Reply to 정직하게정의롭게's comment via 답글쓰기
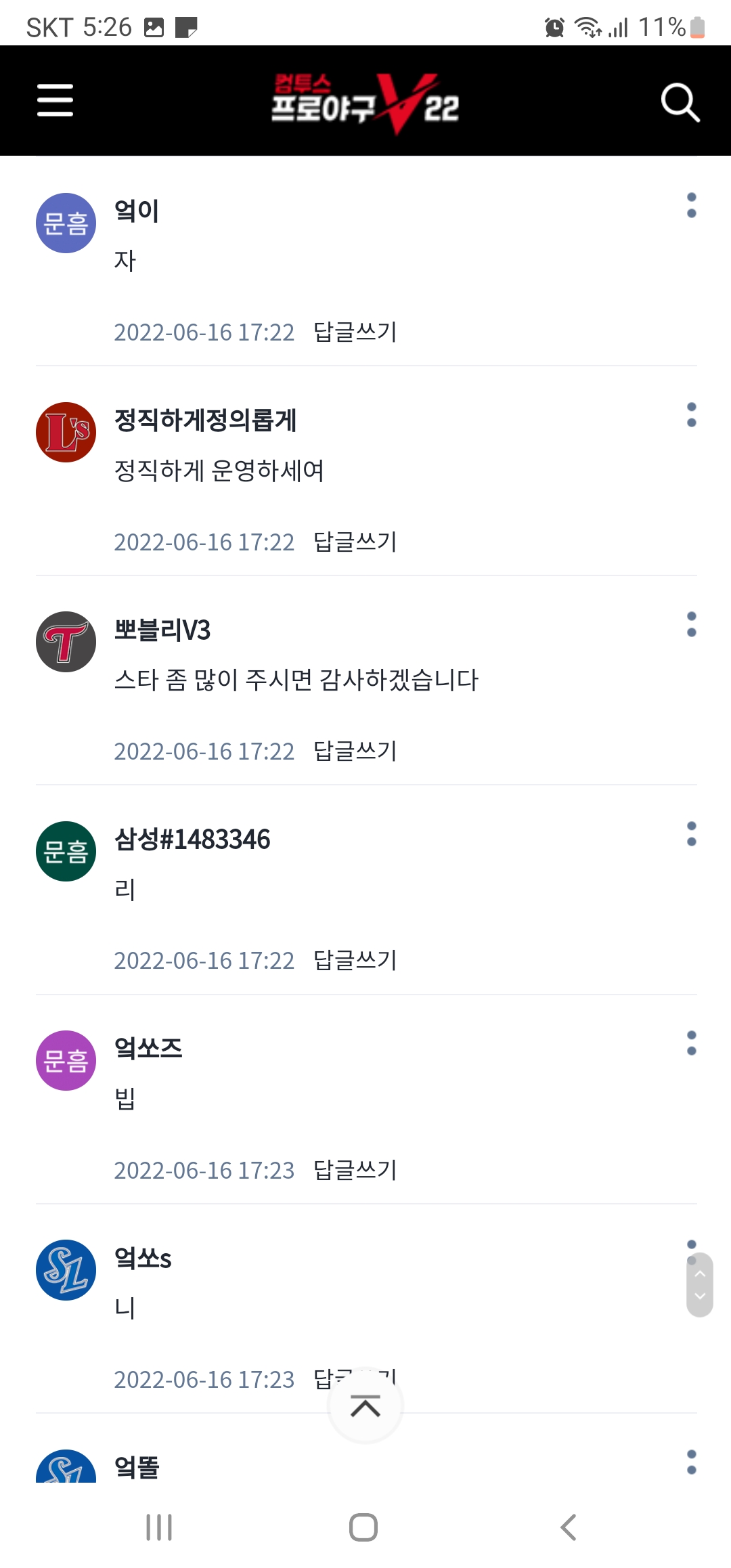The height and width of the screenshot is (1568, 731). coord(355,542)
